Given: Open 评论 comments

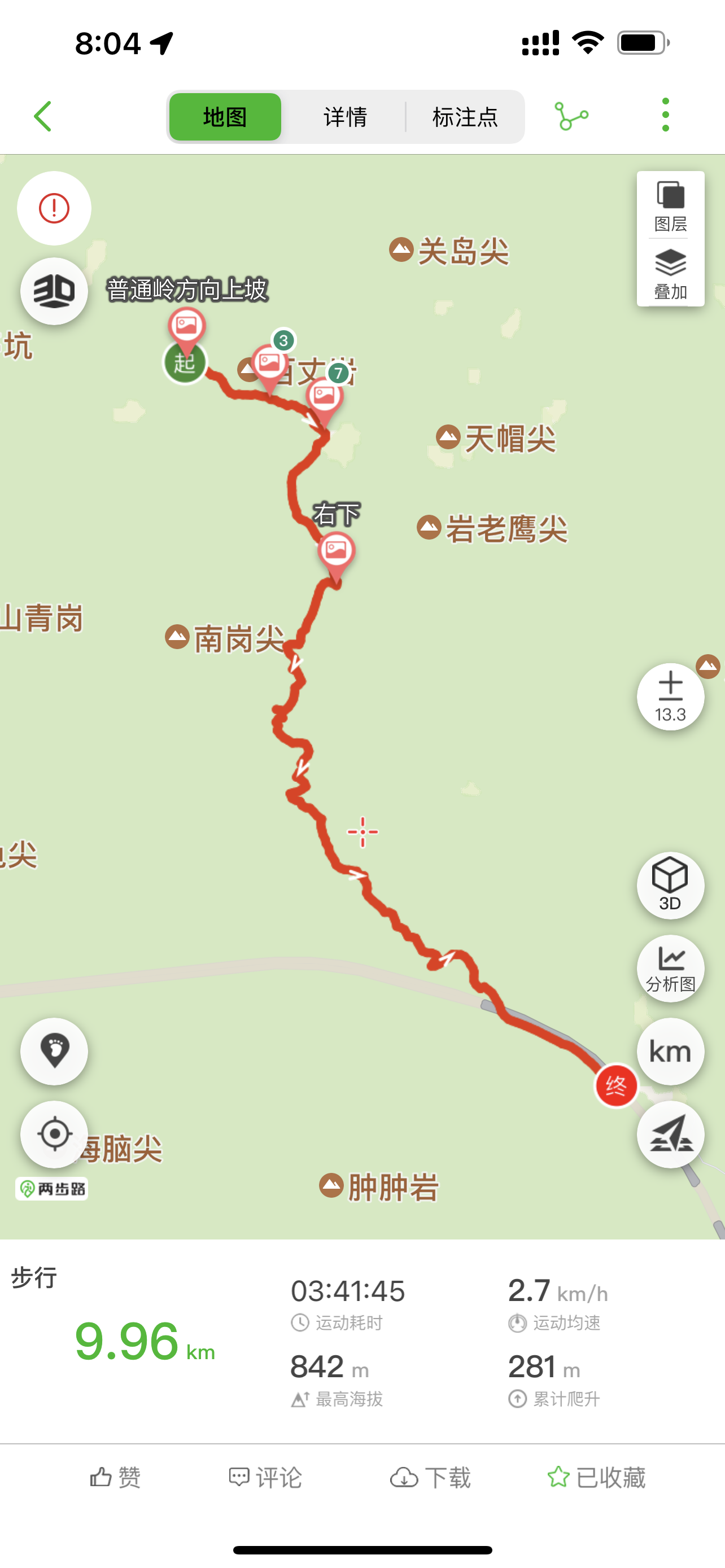Looking at the screenshot, I should (265, 1477).
